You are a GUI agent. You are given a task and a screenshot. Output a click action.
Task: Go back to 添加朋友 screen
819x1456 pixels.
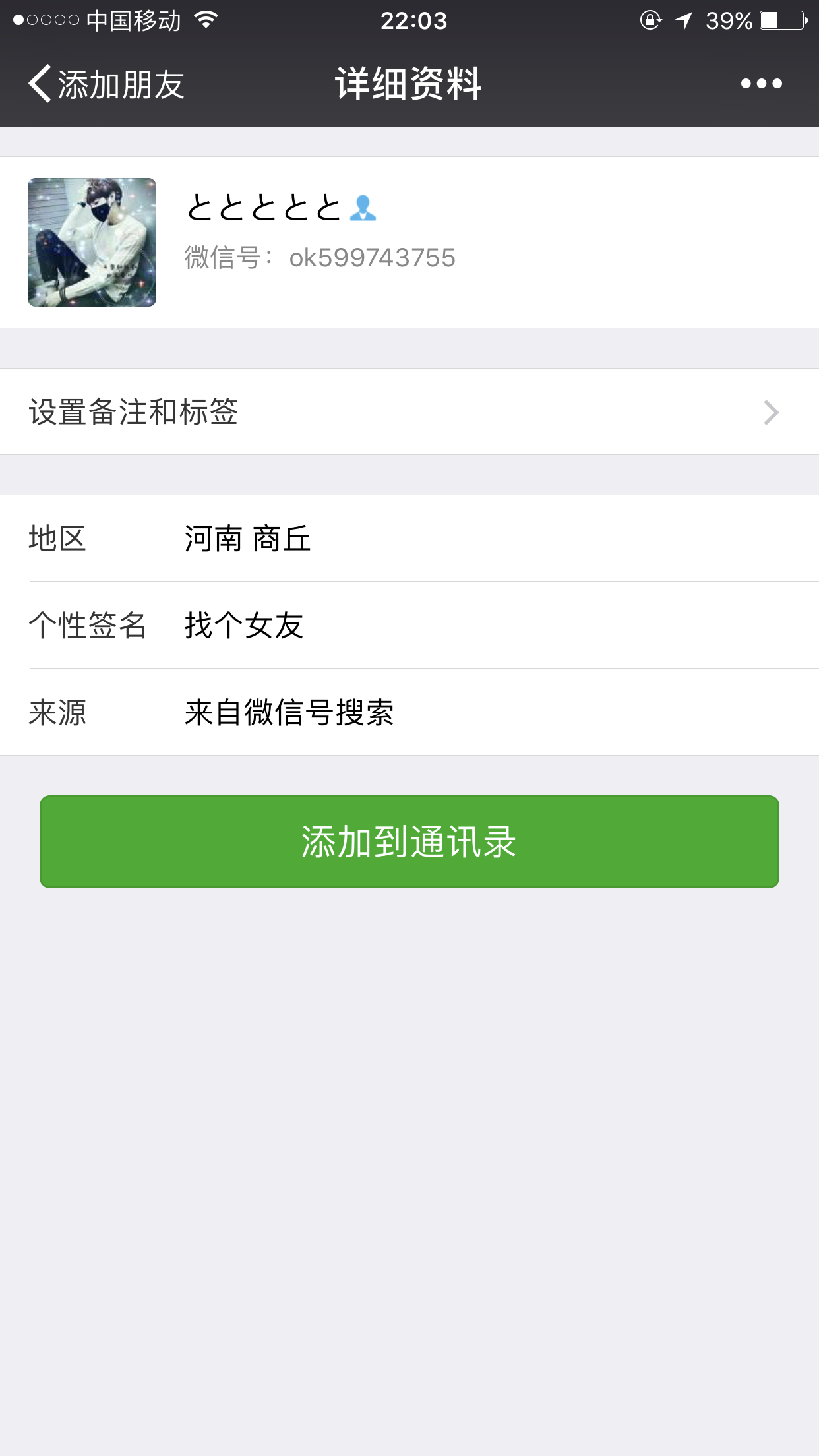[x=106, y=84]
